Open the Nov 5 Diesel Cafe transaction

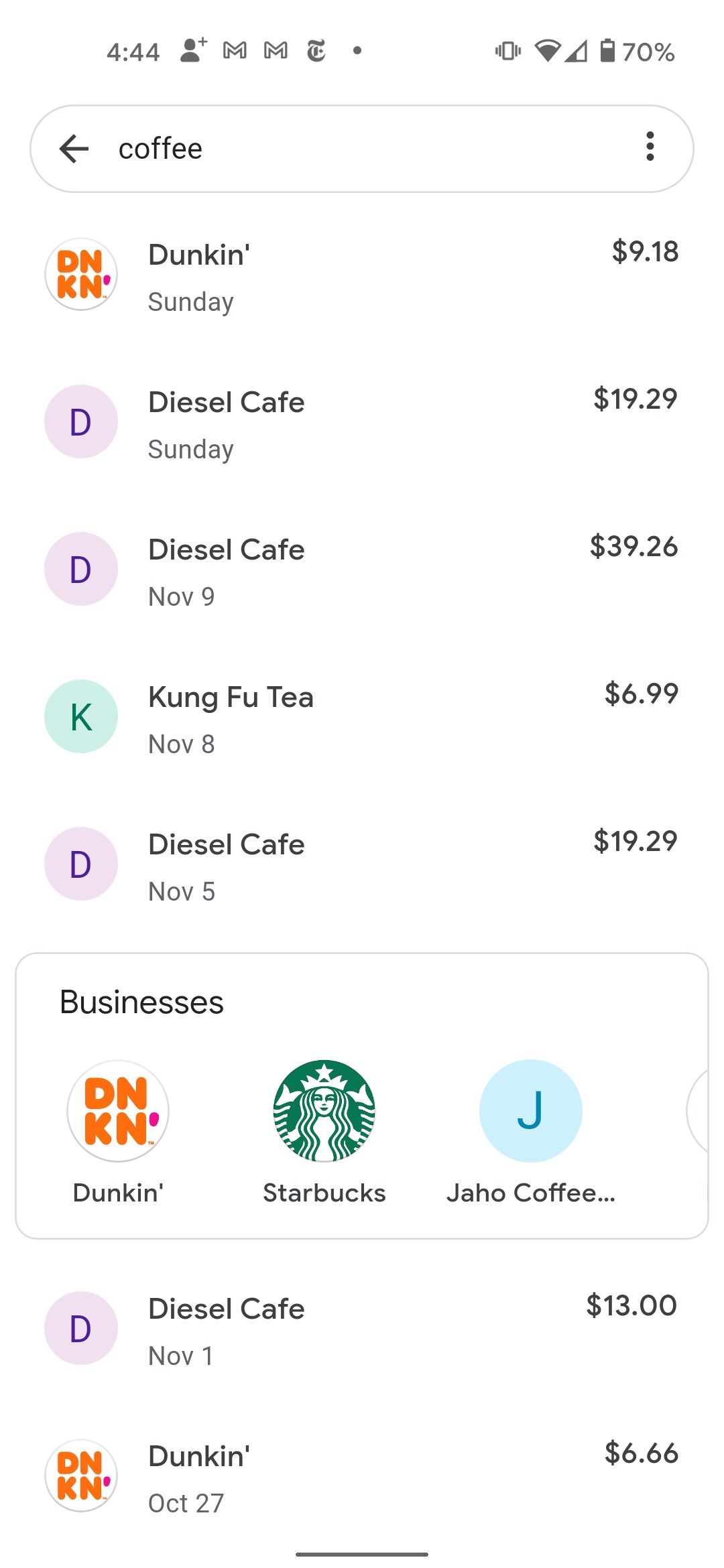(x=362, y=864)
